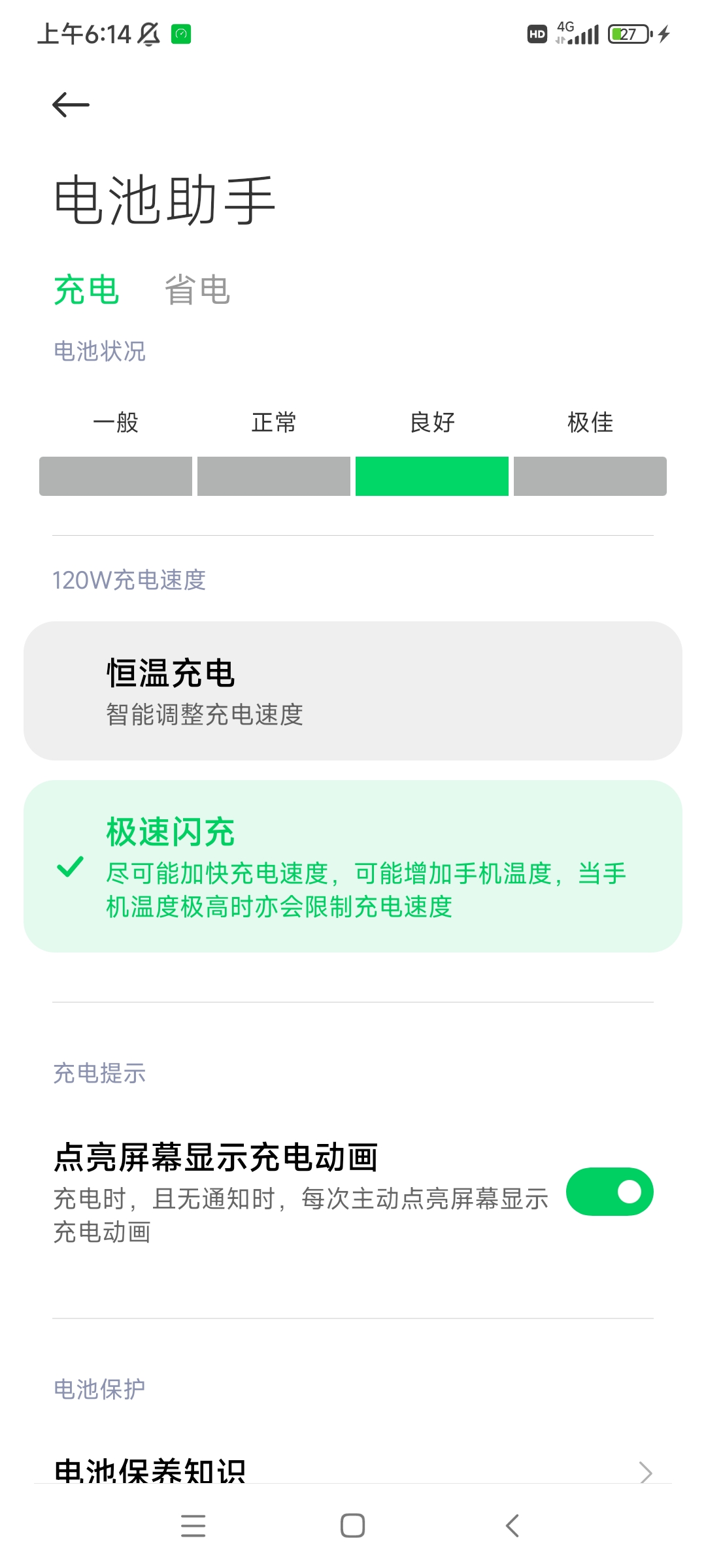Tap the system home button

[x=353, y=1526]
